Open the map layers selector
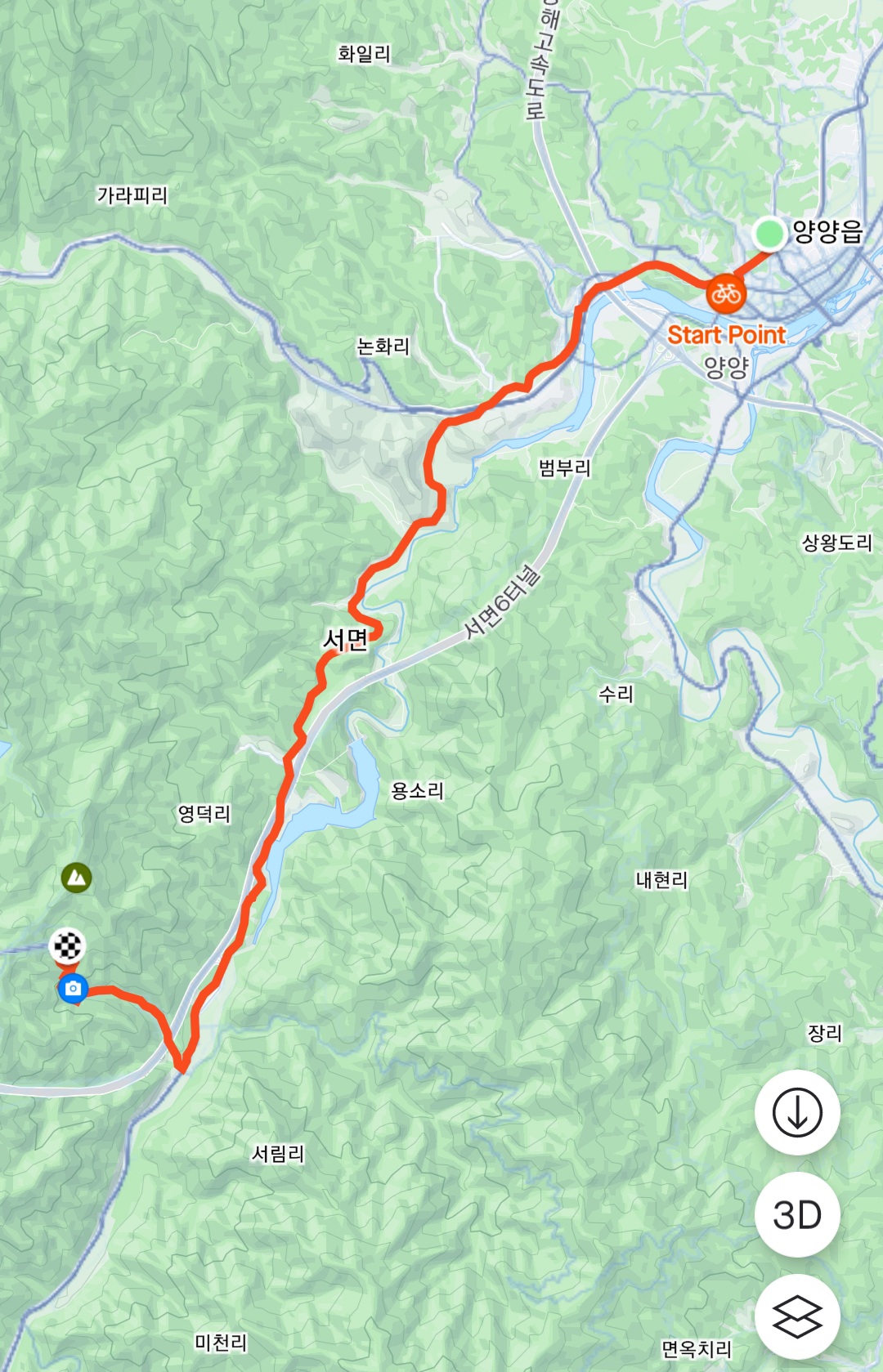Viewport: 883px width, 1372px height. [x=797, y=1316]
